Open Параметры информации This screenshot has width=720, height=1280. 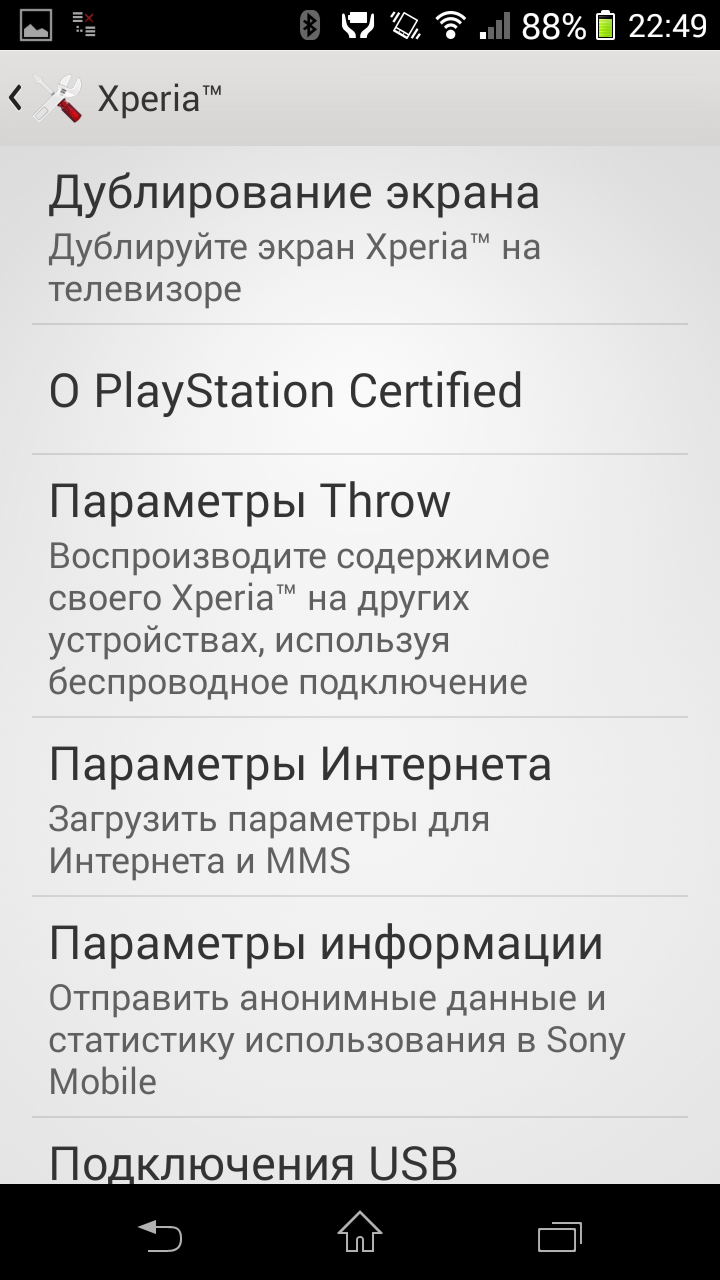click(360, 1008)
